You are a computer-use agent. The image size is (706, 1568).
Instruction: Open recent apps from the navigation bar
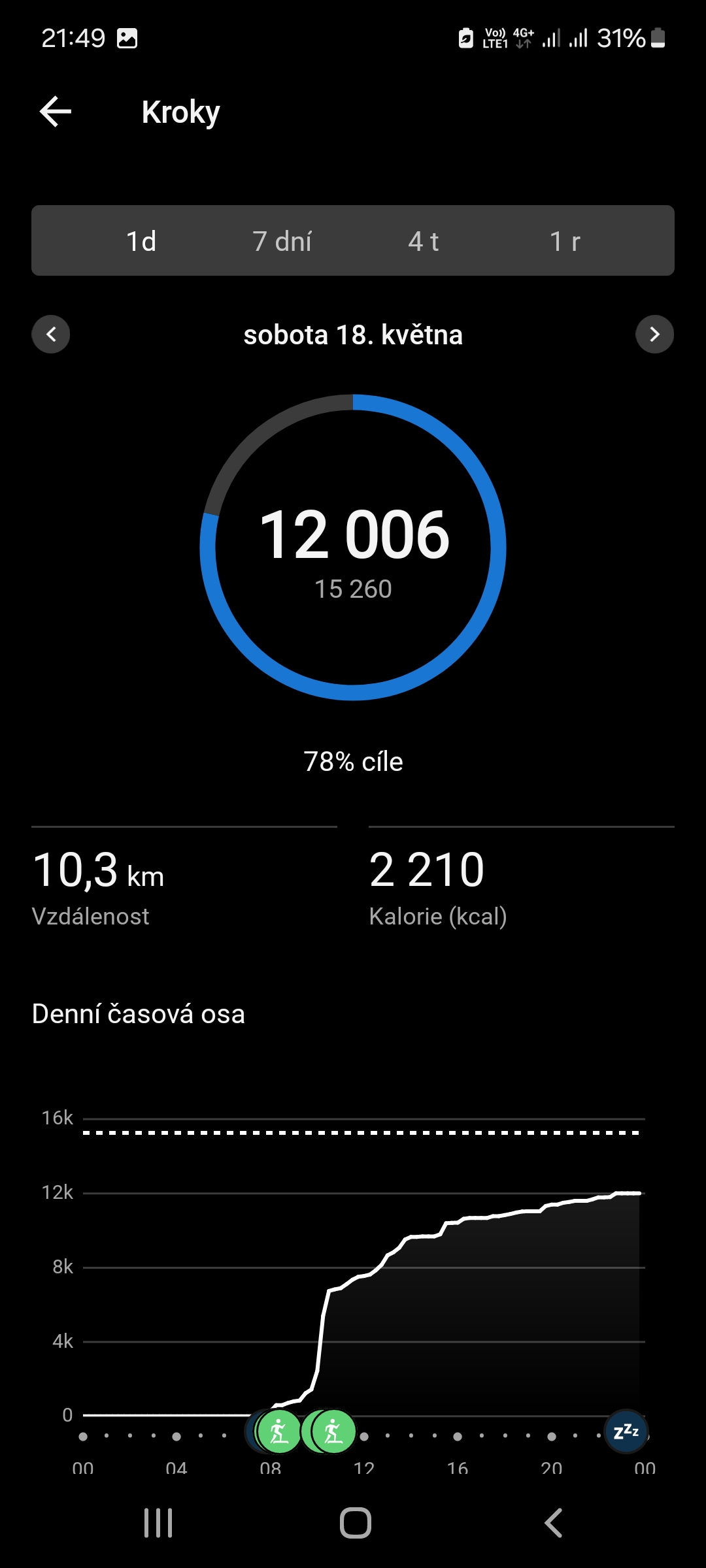tap(158, 1523)
